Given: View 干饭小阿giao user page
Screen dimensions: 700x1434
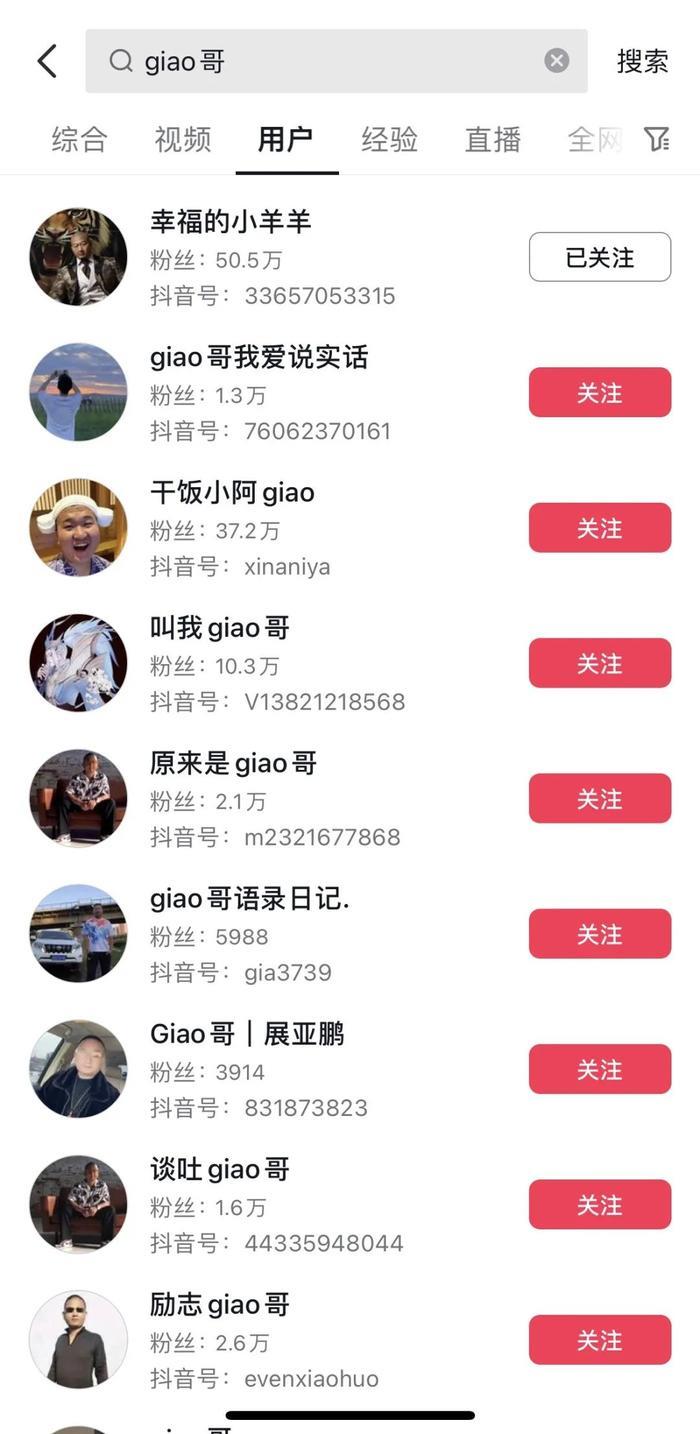Looking at the screenshot, I should [x=232, y=492].
